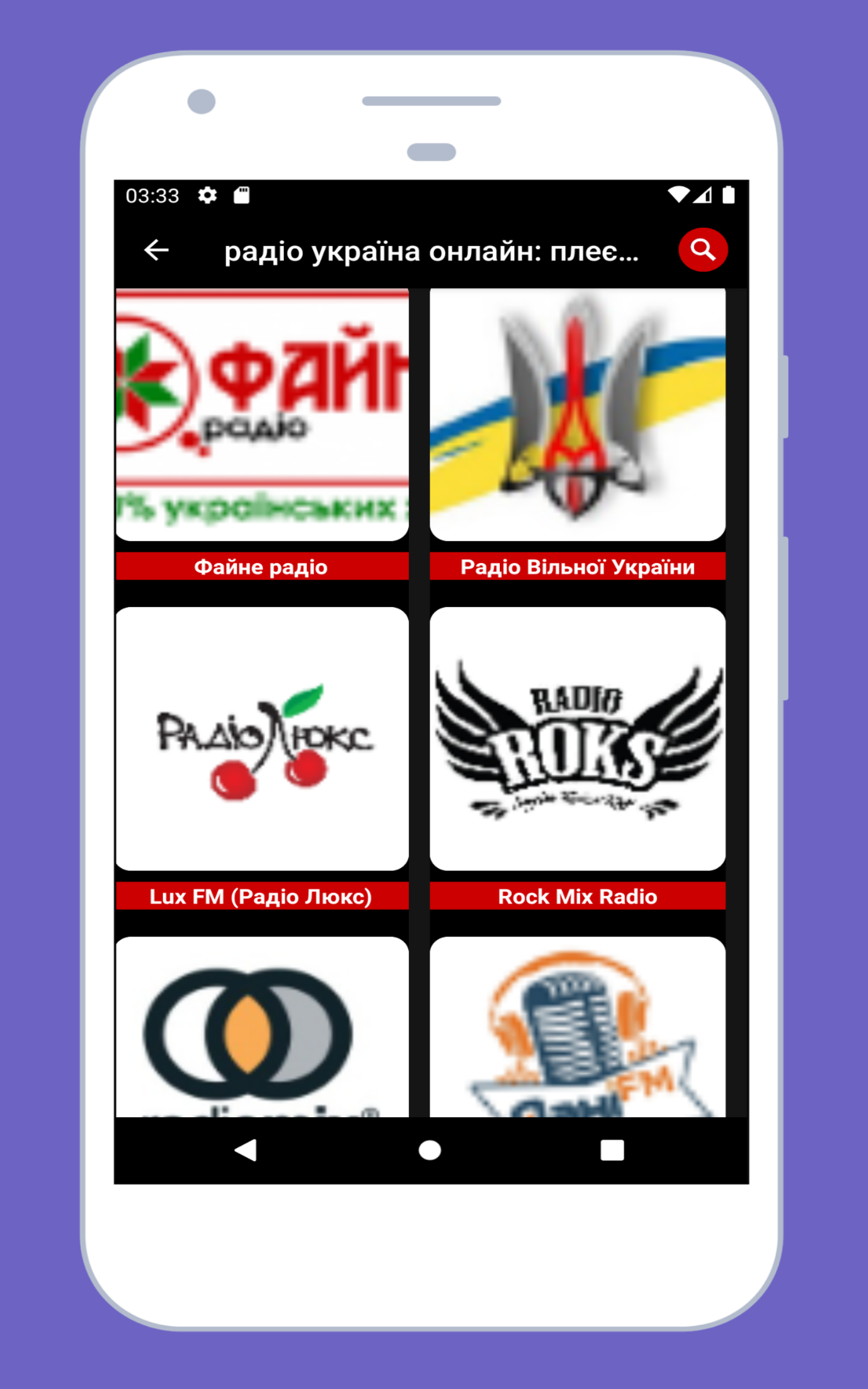This screenshot has height=1389, width=868.
Task: Tap the settings gear icon in status bar
Action: tap(207, 196)
